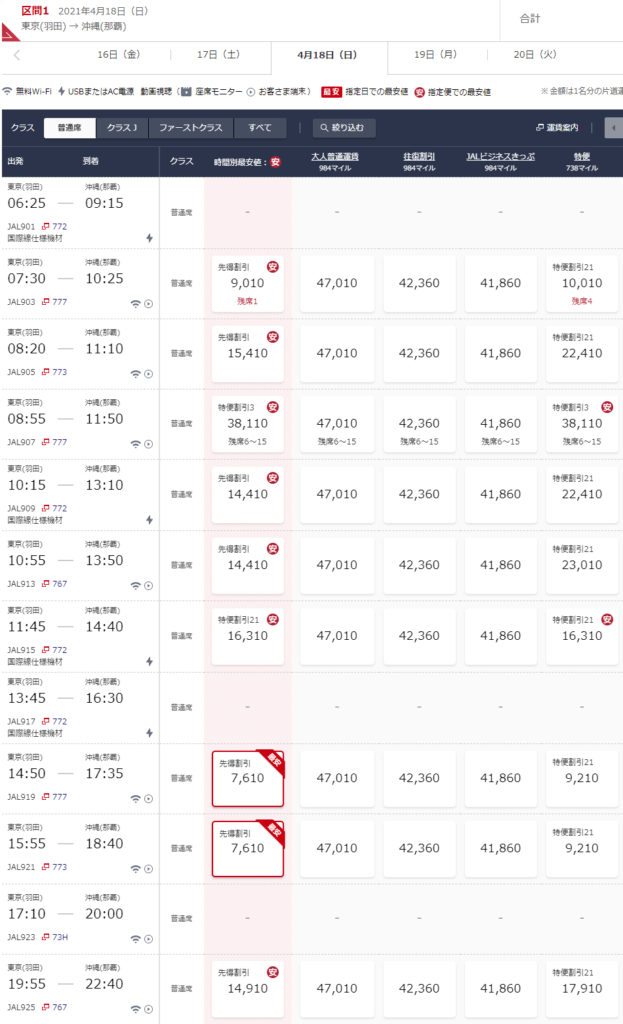Open aircraft type 777 link for JAL903
Viewport: 623px width, 1024px height.
pos(58,301)
